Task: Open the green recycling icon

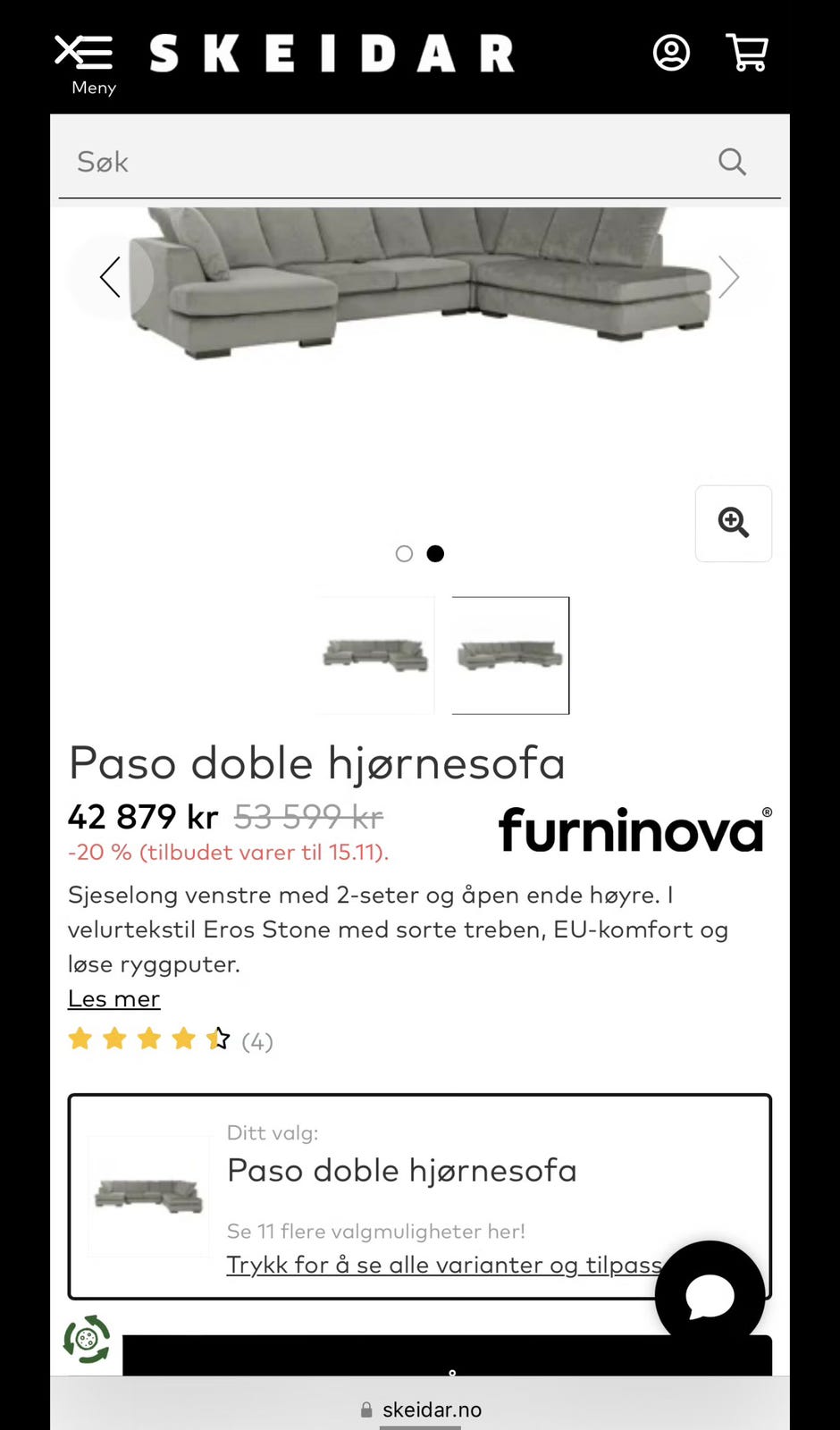Action: tap(87, 1339)
